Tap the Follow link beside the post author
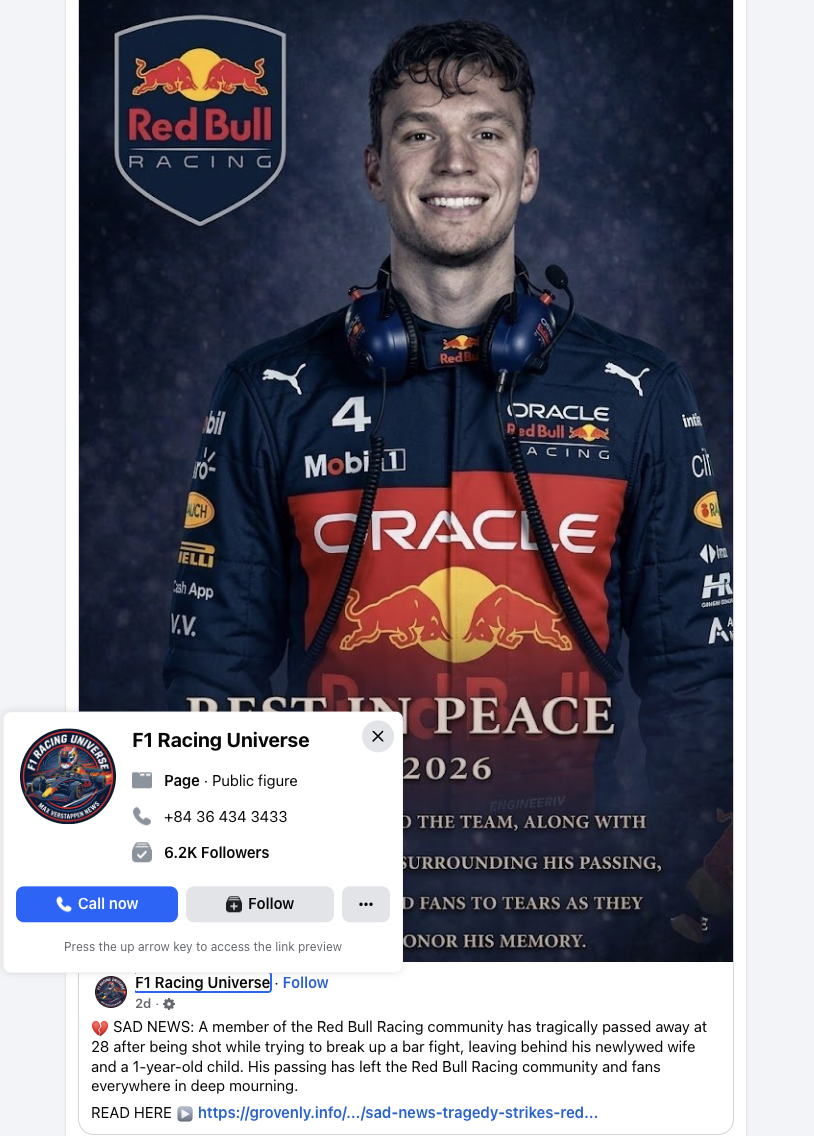 coord(305,983)
